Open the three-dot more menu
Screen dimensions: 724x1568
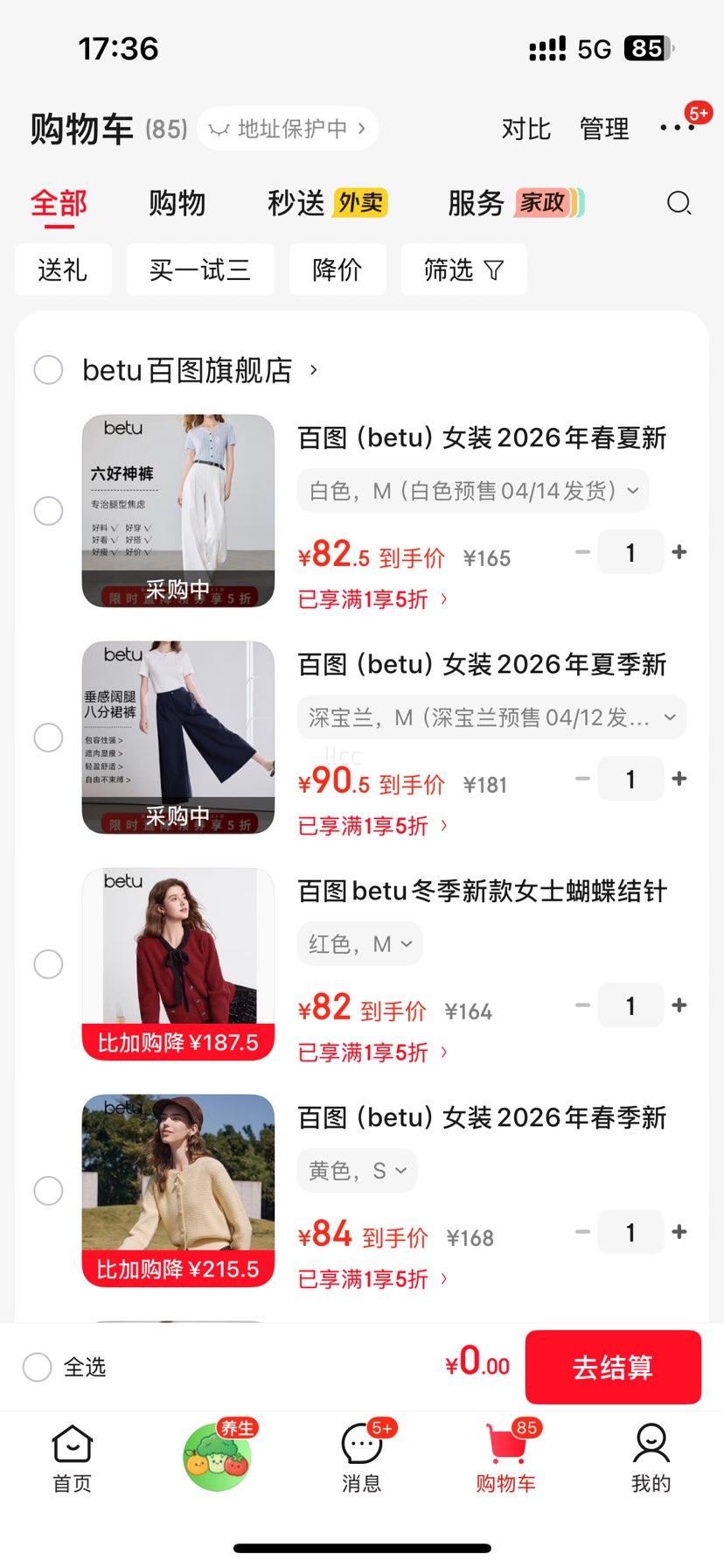point(677,128)
